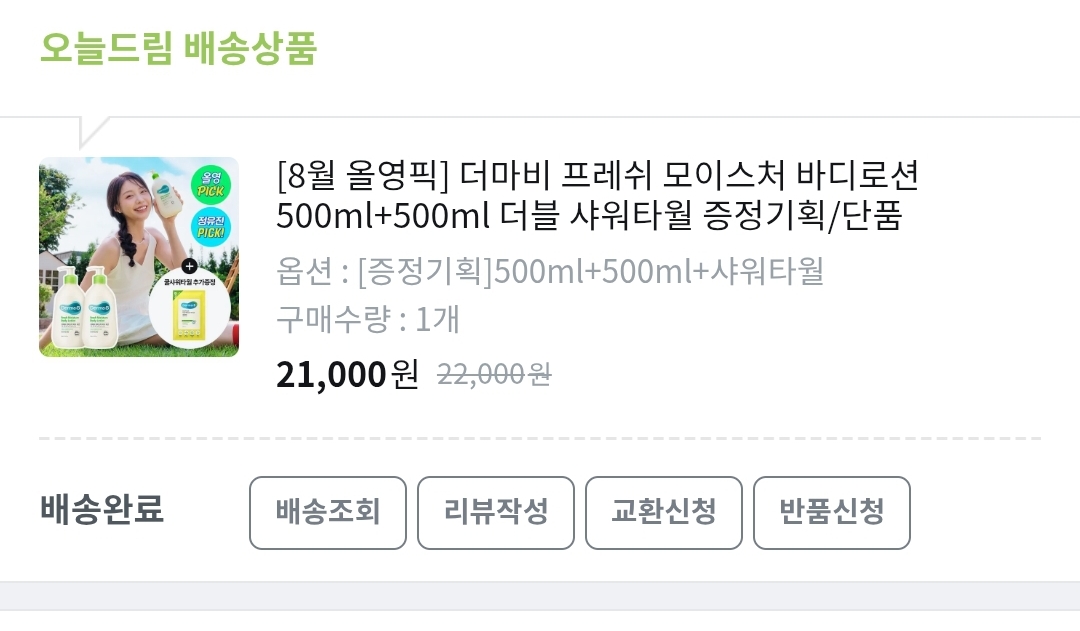Tap the 배송조회 delivery tracking button

point(328,513)
